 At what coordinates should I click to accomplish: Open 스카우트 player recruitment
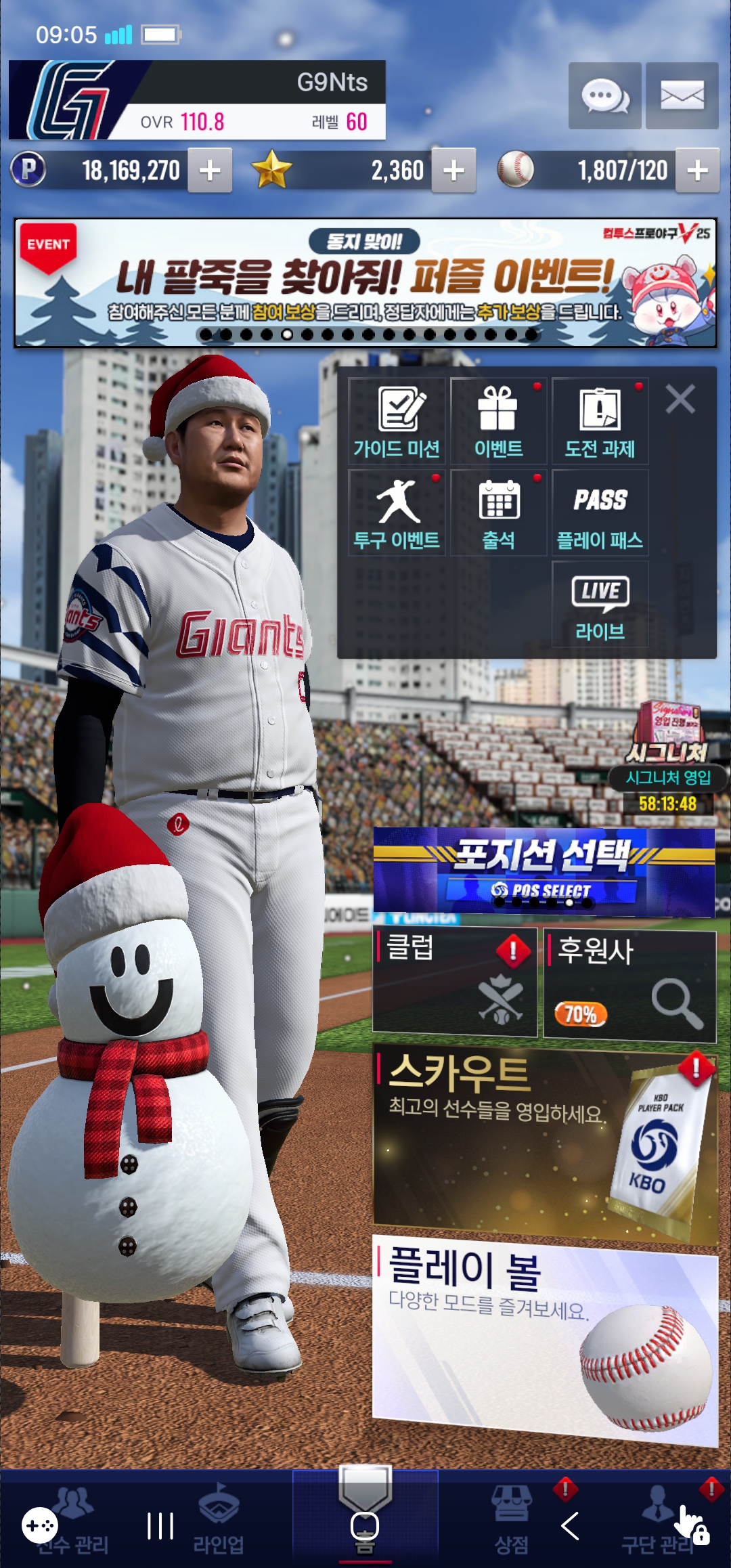click(x=545, y=1144)
